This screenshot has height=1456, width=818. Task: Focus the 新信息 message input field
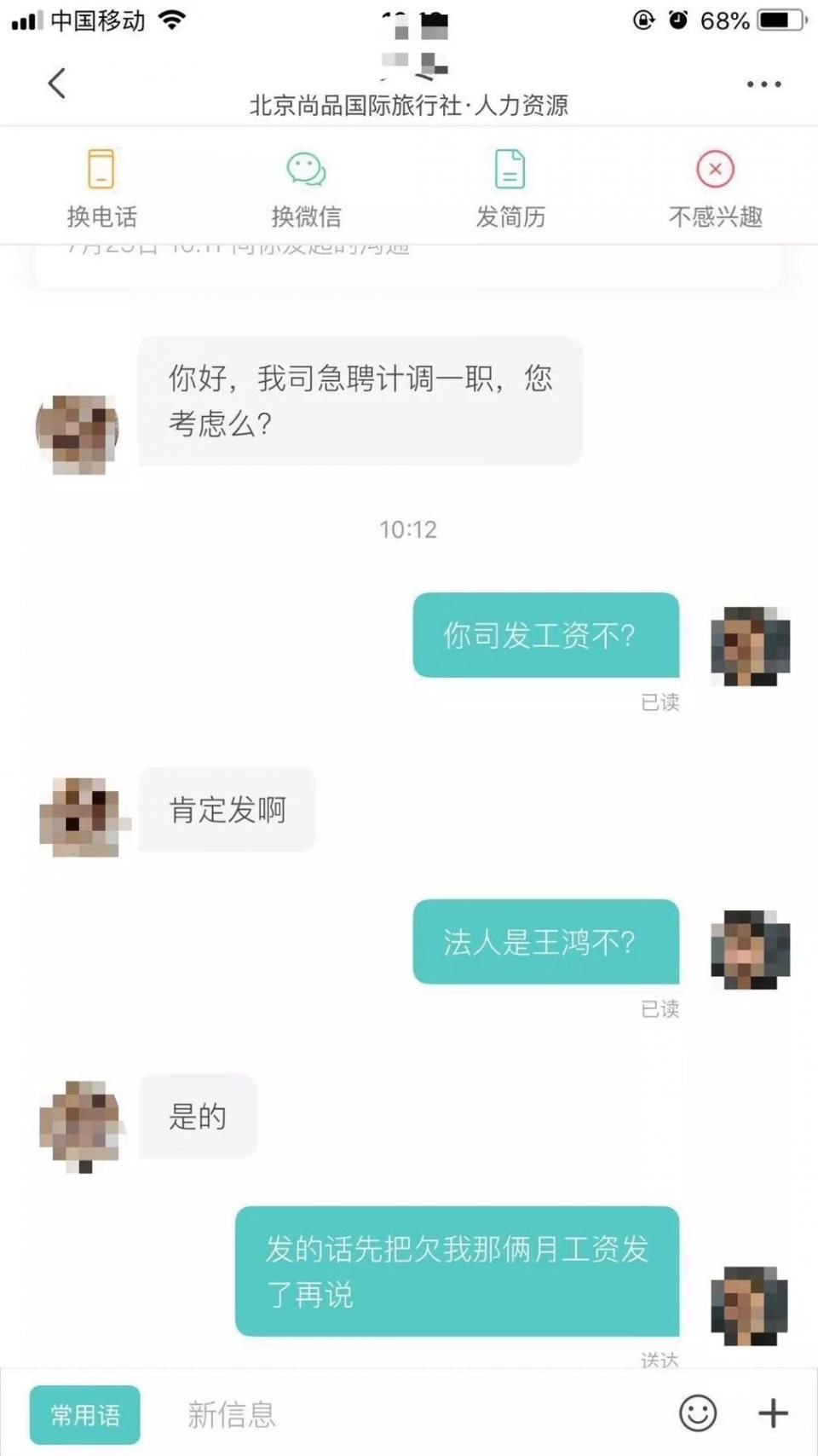[x=409, y=1414]
